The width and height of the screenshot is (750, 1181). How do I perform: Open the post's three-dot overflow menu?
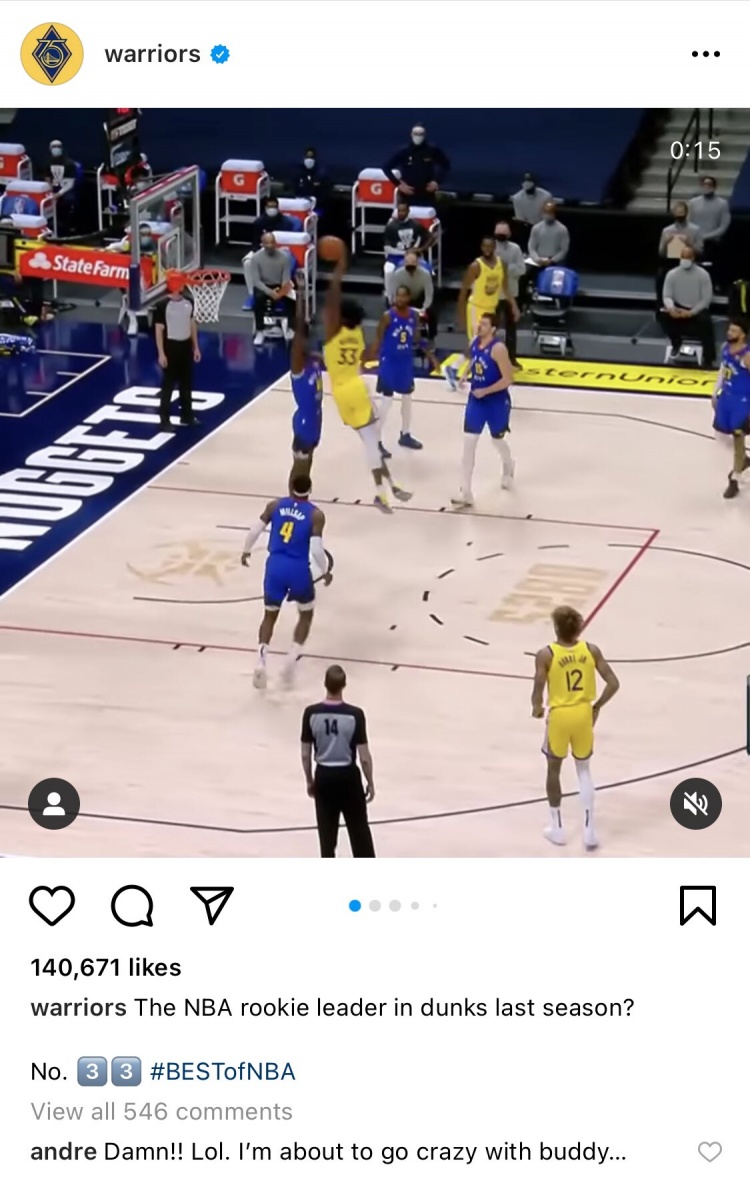705,54
